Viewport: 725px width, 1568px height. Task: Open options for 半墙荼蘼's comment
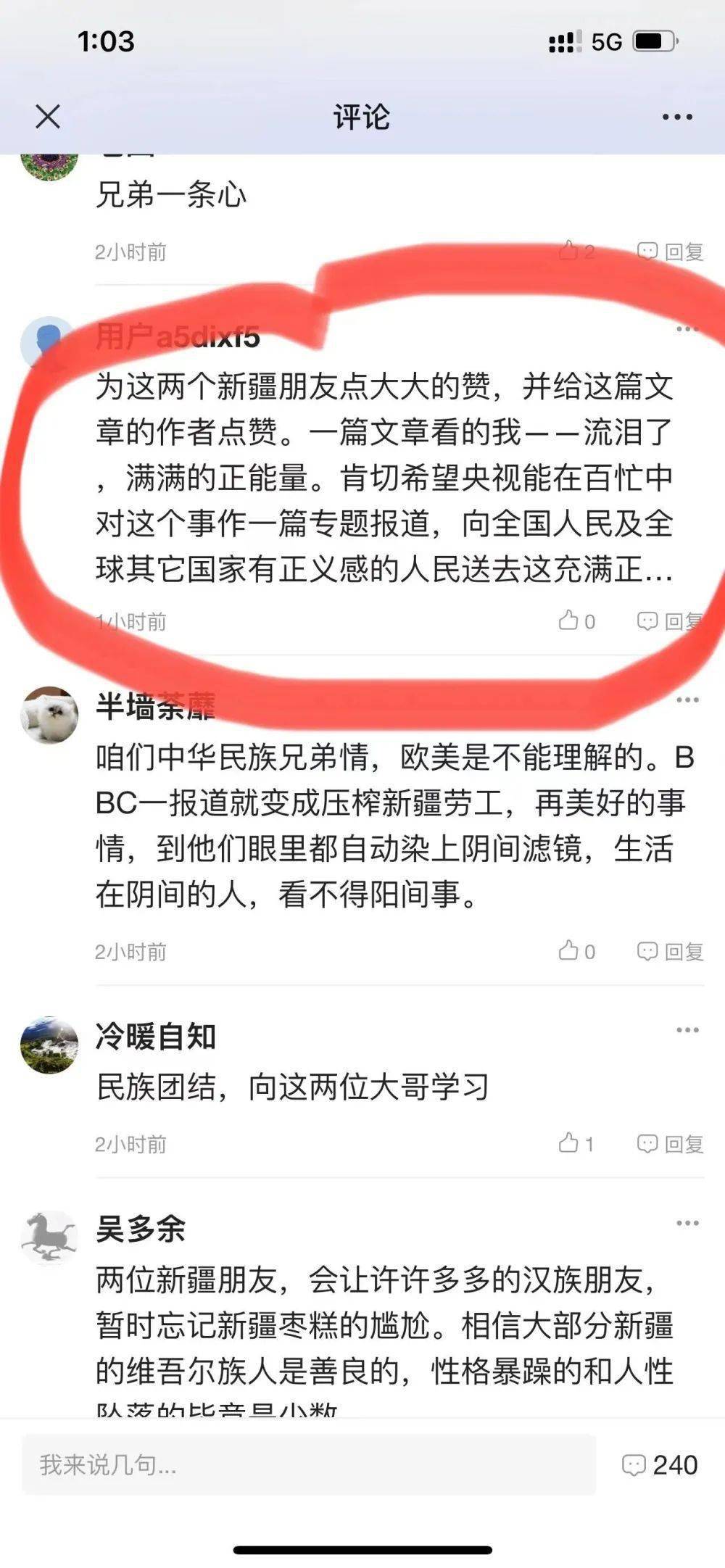687,700
